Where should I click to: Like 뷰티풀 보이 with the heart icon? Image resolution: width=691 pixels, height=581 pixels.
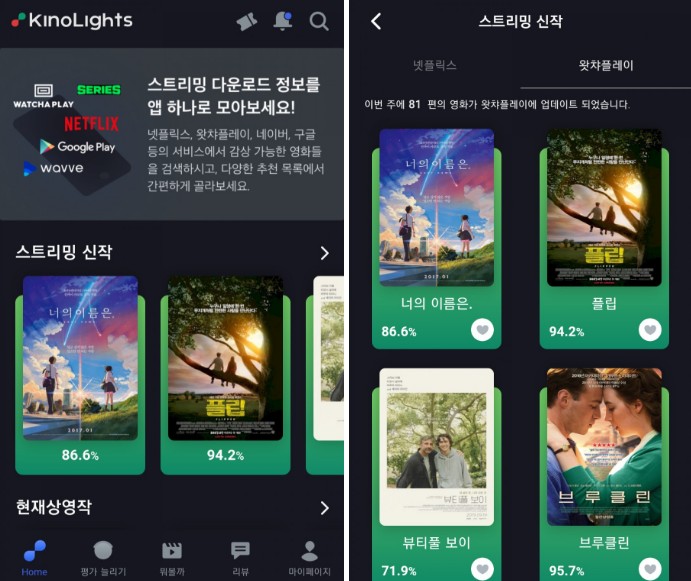482,569
